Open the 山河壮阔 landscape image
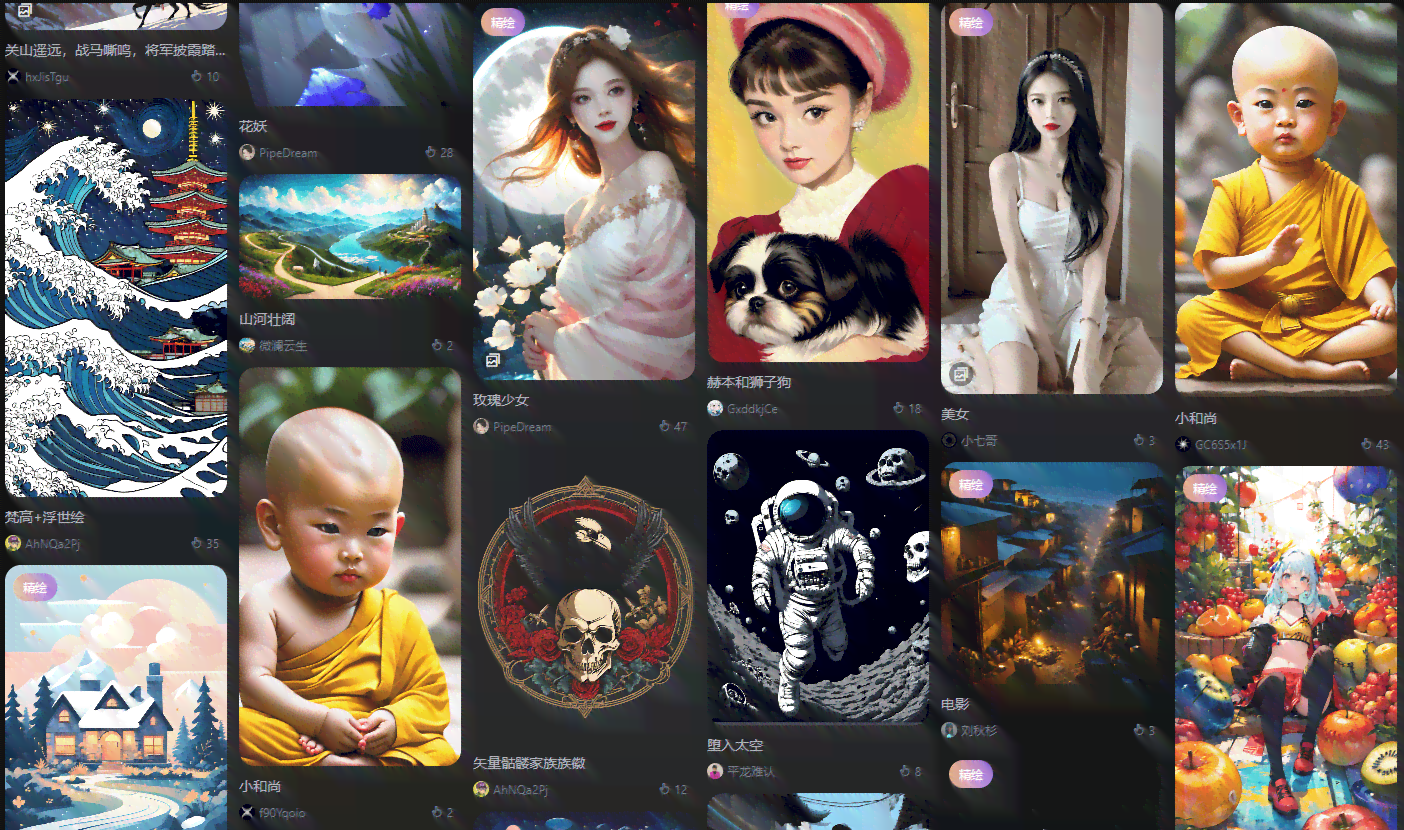The height and width of the screenshot is (830, 1404). 350,237
